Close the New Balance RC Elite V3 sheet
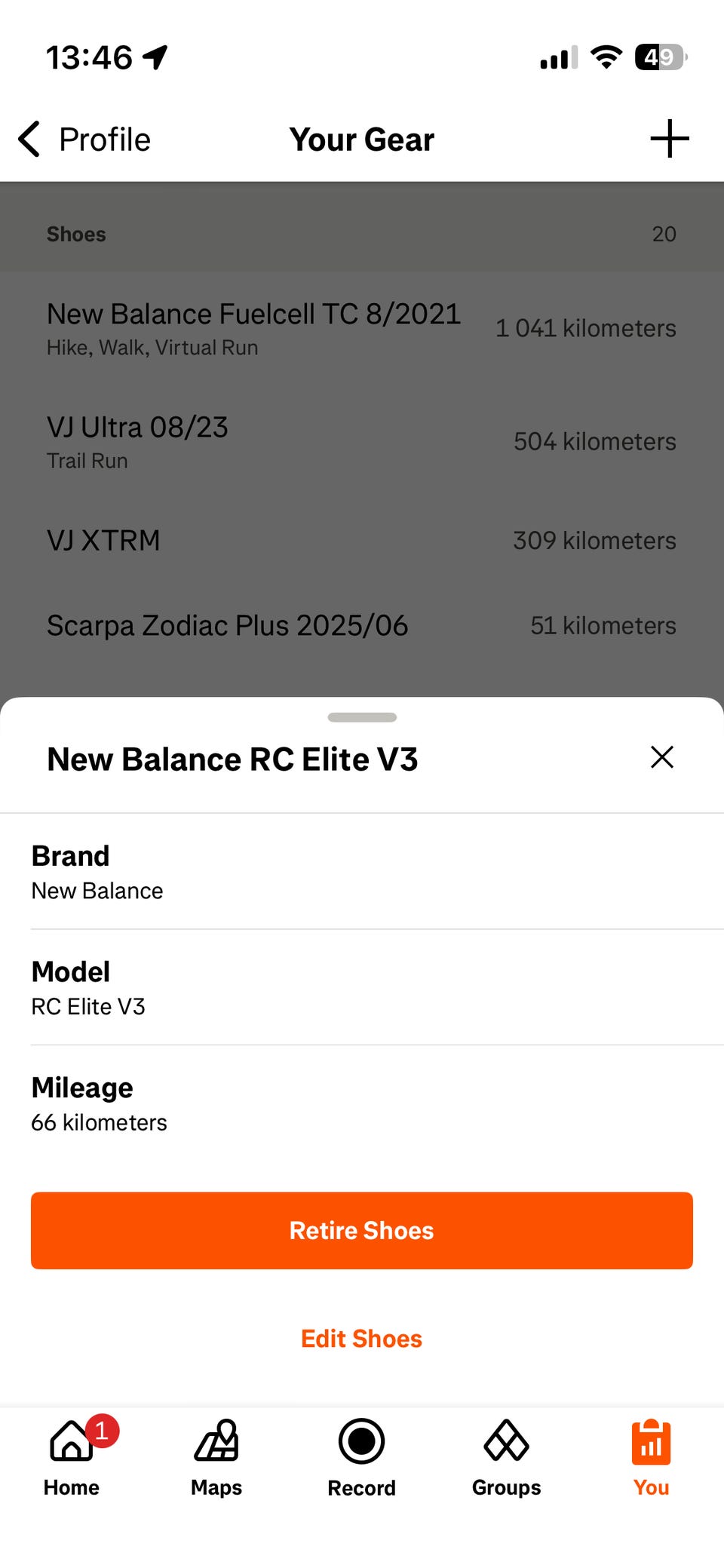The image size is (724, 1568). click(x=661, y=756)
